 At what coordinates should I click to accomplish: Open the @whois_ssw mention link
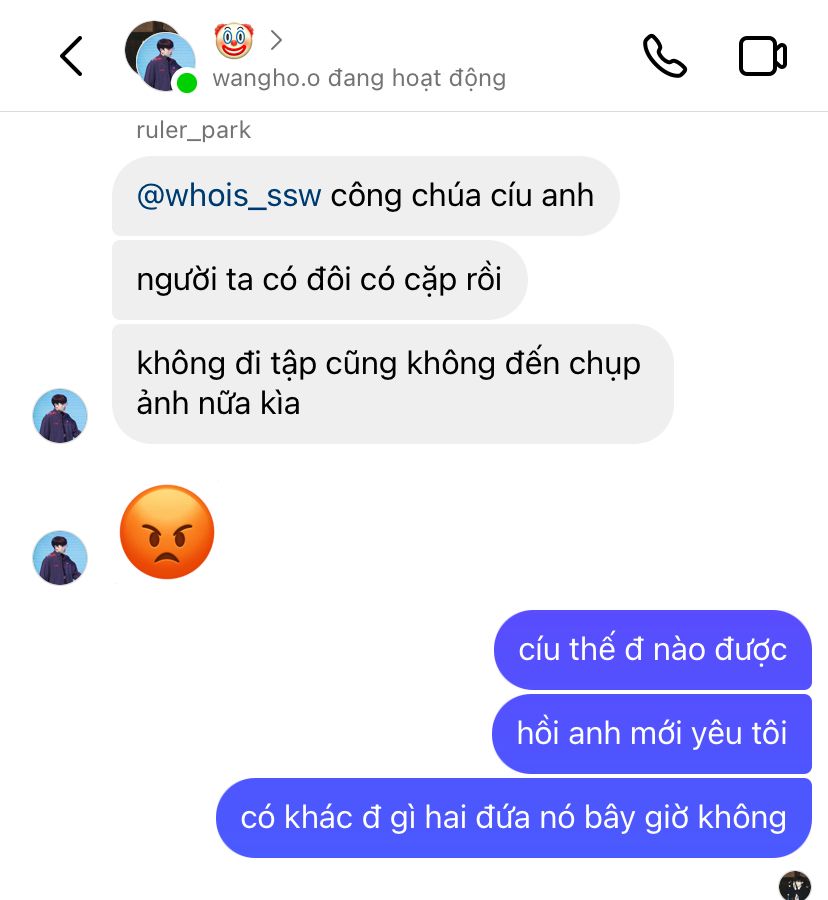(x=229, y=195)
